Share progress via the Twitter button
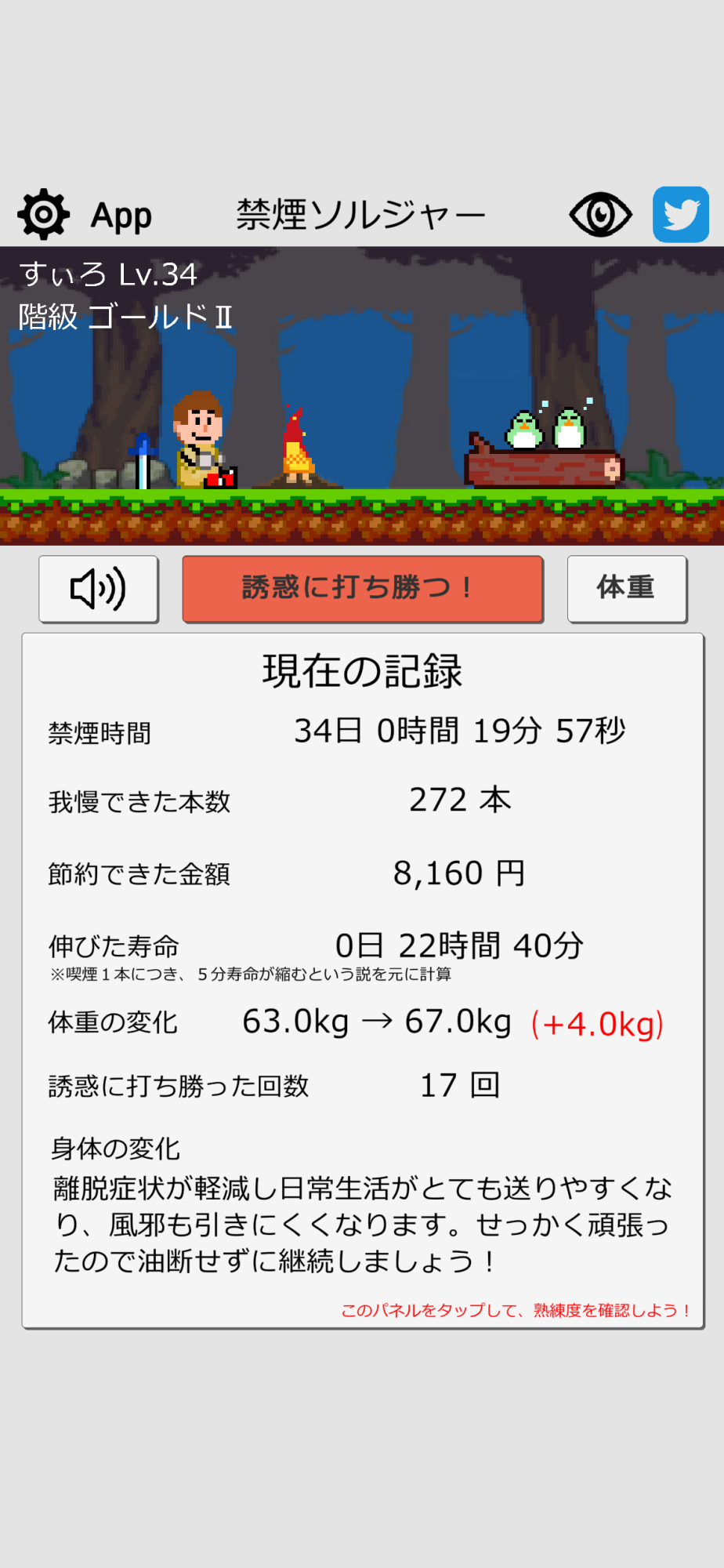Viewport: 724px width, 1568px height. pyautogui.click(x=680, y=214)
